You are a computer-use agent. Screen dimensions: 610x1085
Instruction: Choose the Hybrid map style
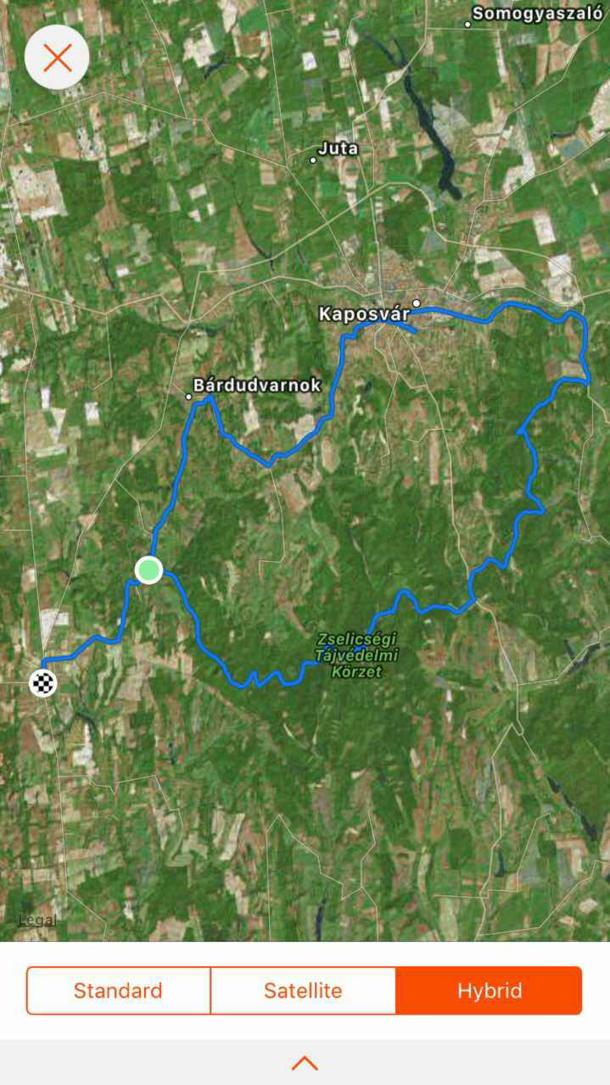489,990
